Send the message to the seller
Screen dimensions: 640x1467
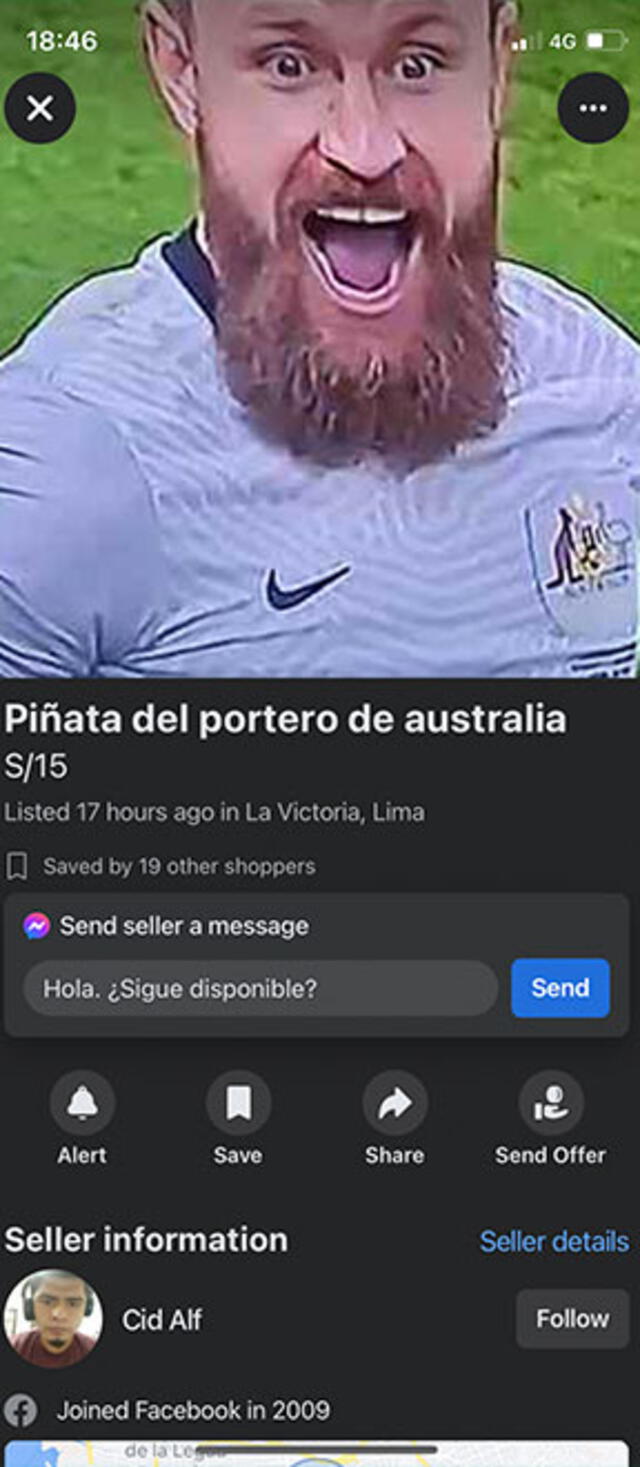point(560,988)
